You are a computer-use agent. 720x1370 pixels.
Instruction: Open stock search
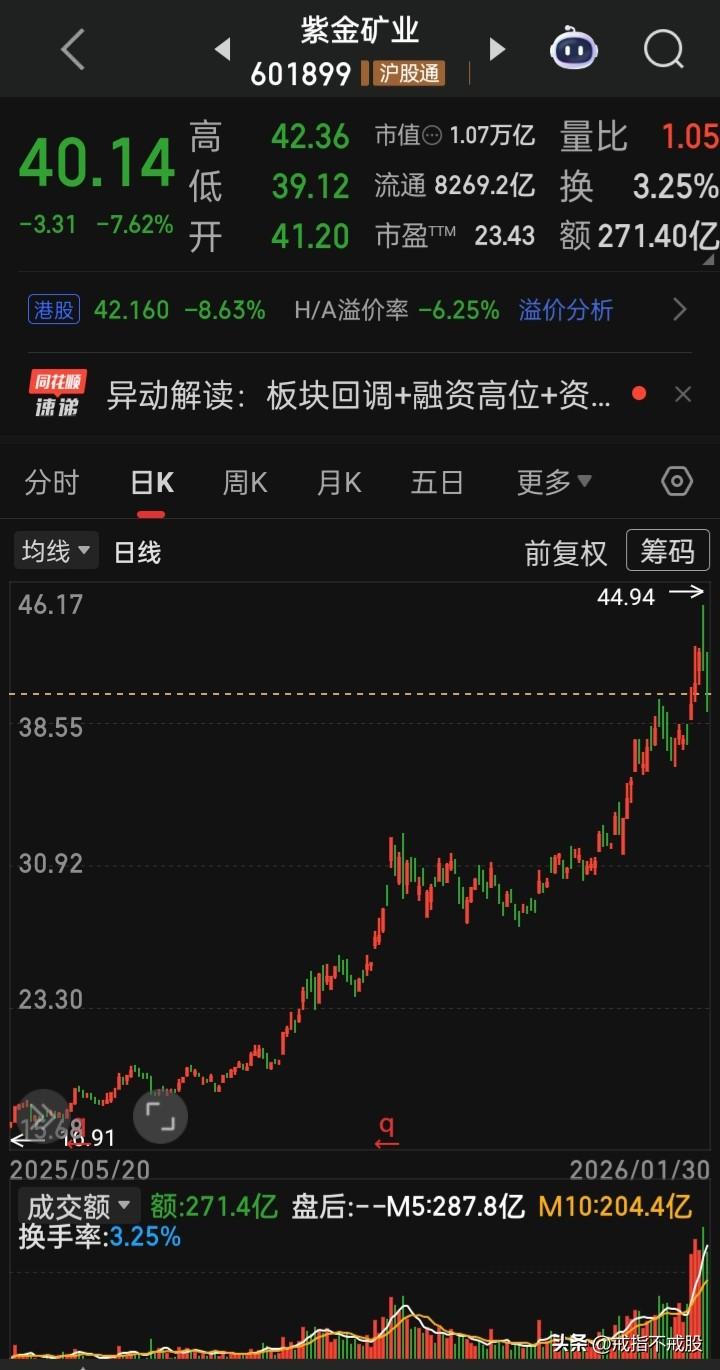pyautogui.click(x=663, y=49)
